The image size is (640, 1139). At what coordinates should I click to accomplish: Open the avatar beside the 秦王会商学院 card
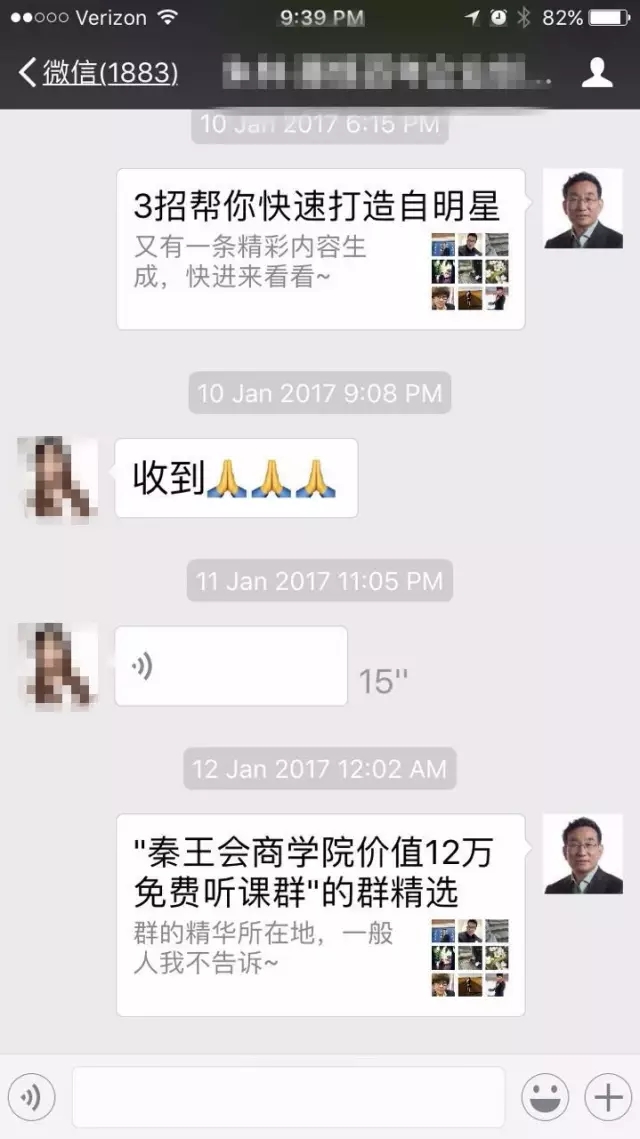point(583,854)
